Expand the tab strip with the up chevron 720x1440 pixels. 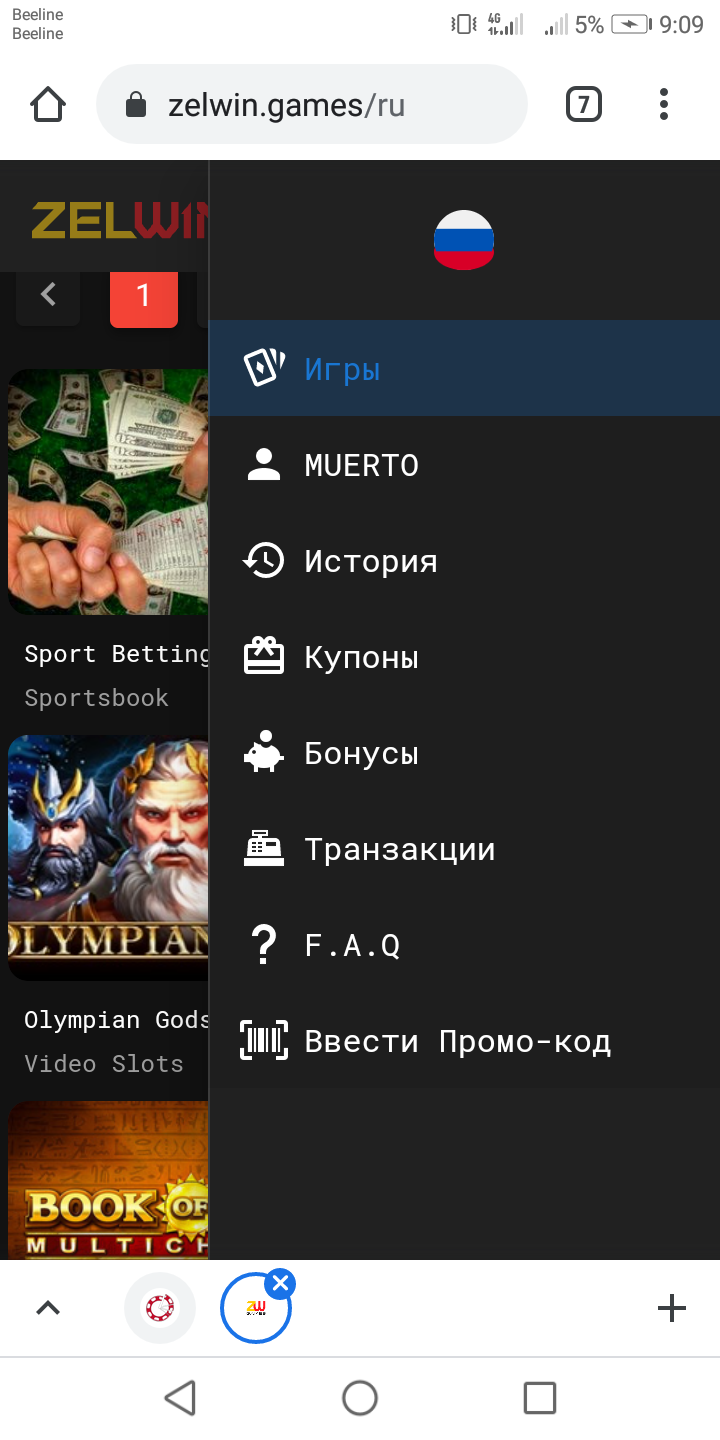pyautogui.click(x=48, y=1308)
